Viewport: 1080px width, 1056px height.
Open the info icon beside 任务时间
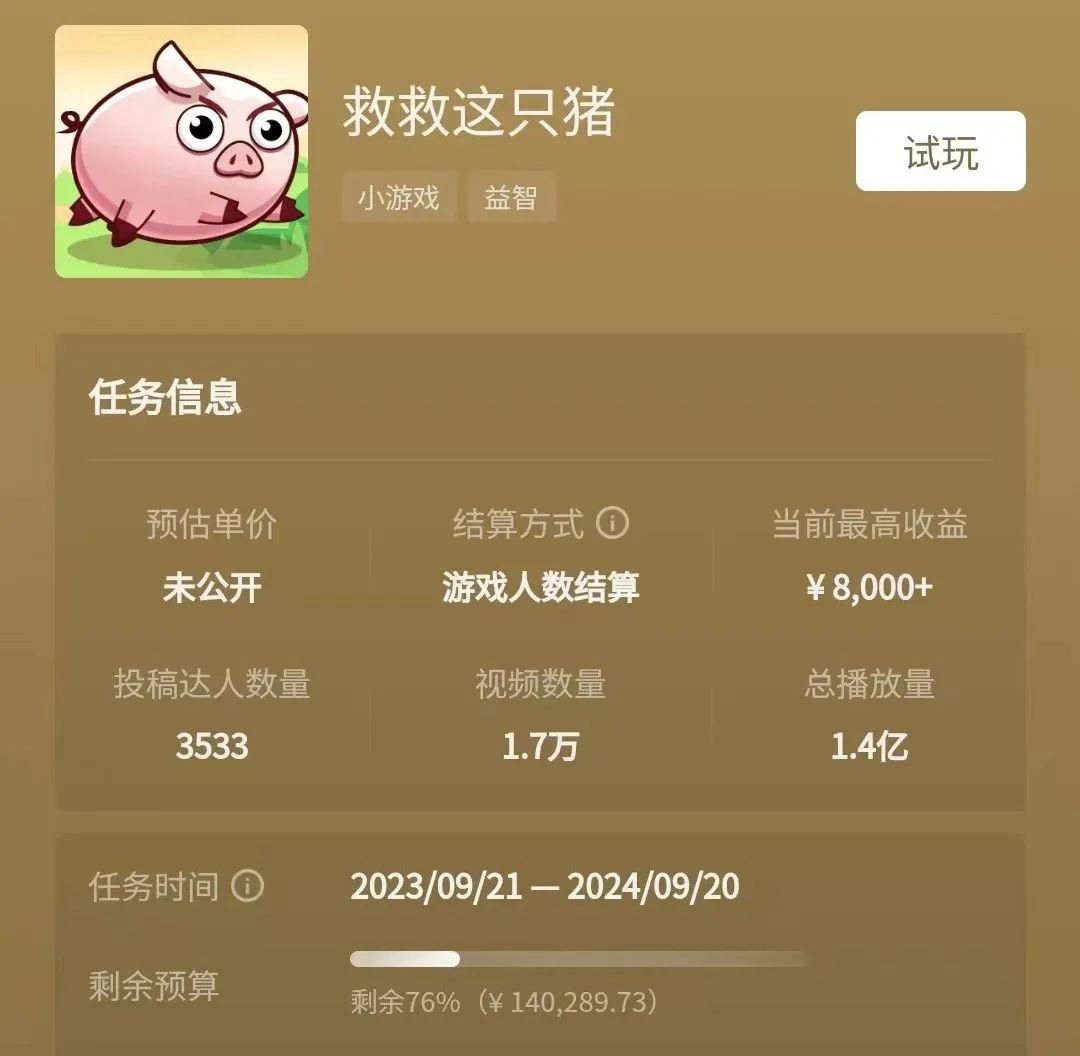point(247,886)
